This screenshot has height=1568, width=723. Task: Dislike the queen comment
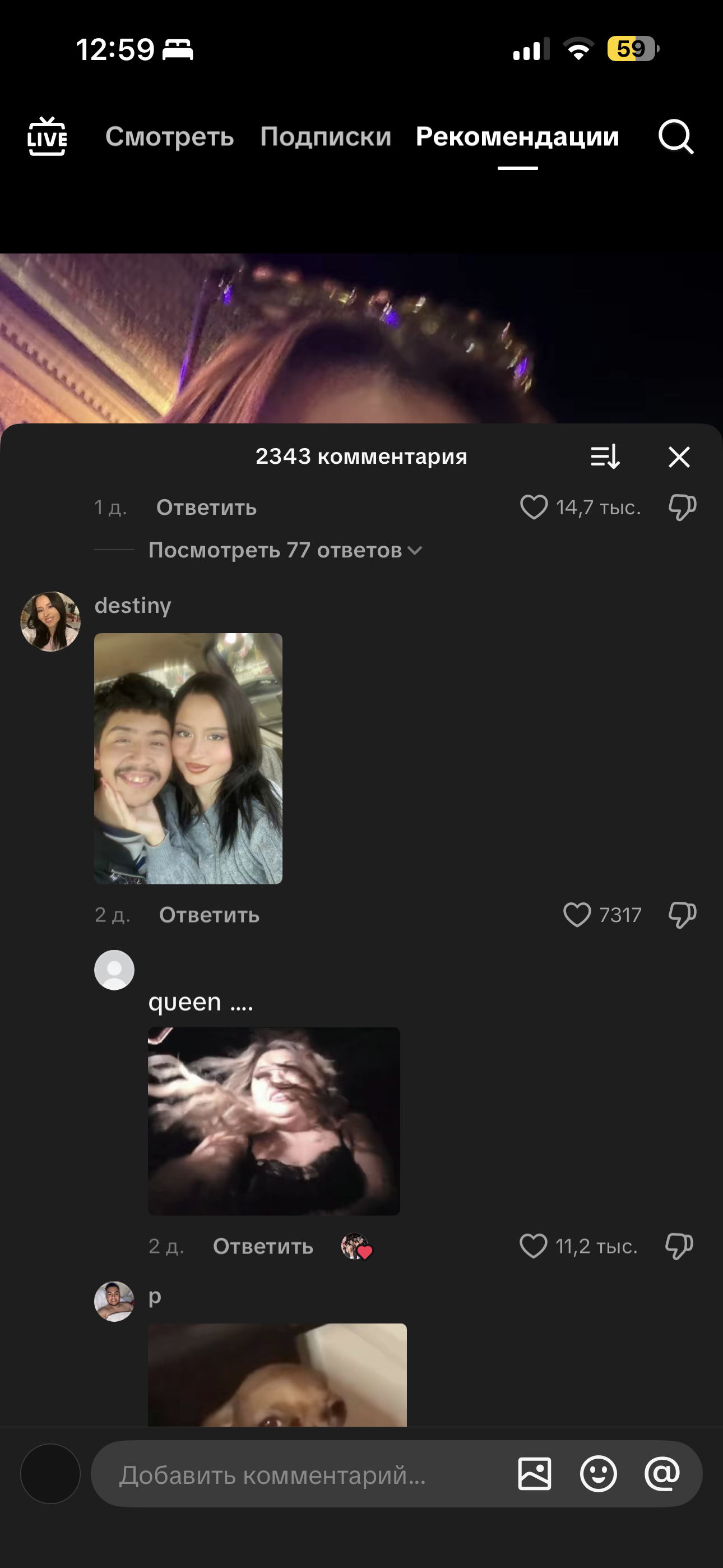coord(679,1246)
